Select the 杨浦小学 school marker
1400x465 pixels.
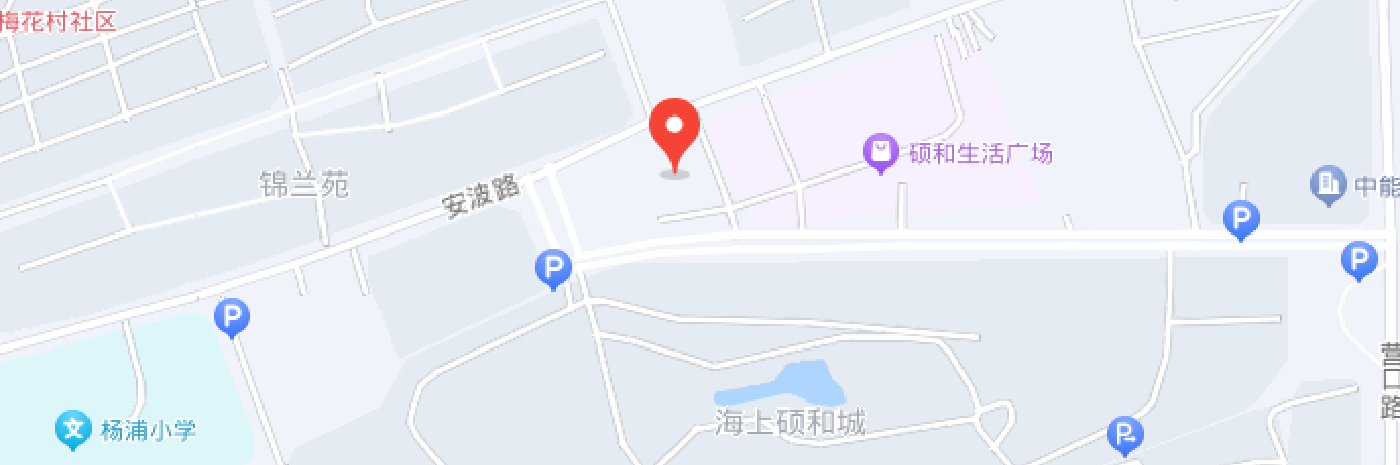73,430
